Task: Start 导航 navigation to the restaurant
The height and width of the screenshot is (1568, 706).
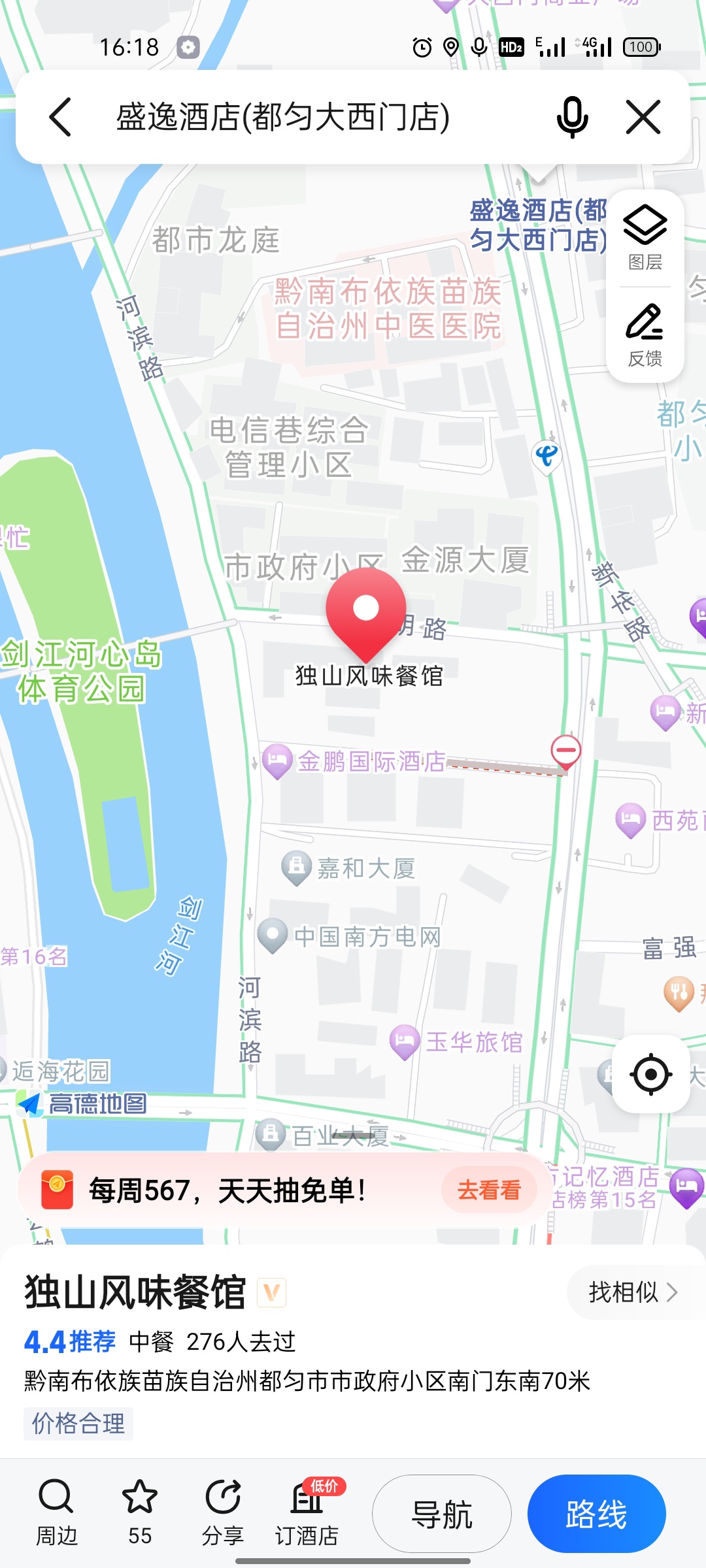Action: pyautogui.click(x=442, y=1514)
